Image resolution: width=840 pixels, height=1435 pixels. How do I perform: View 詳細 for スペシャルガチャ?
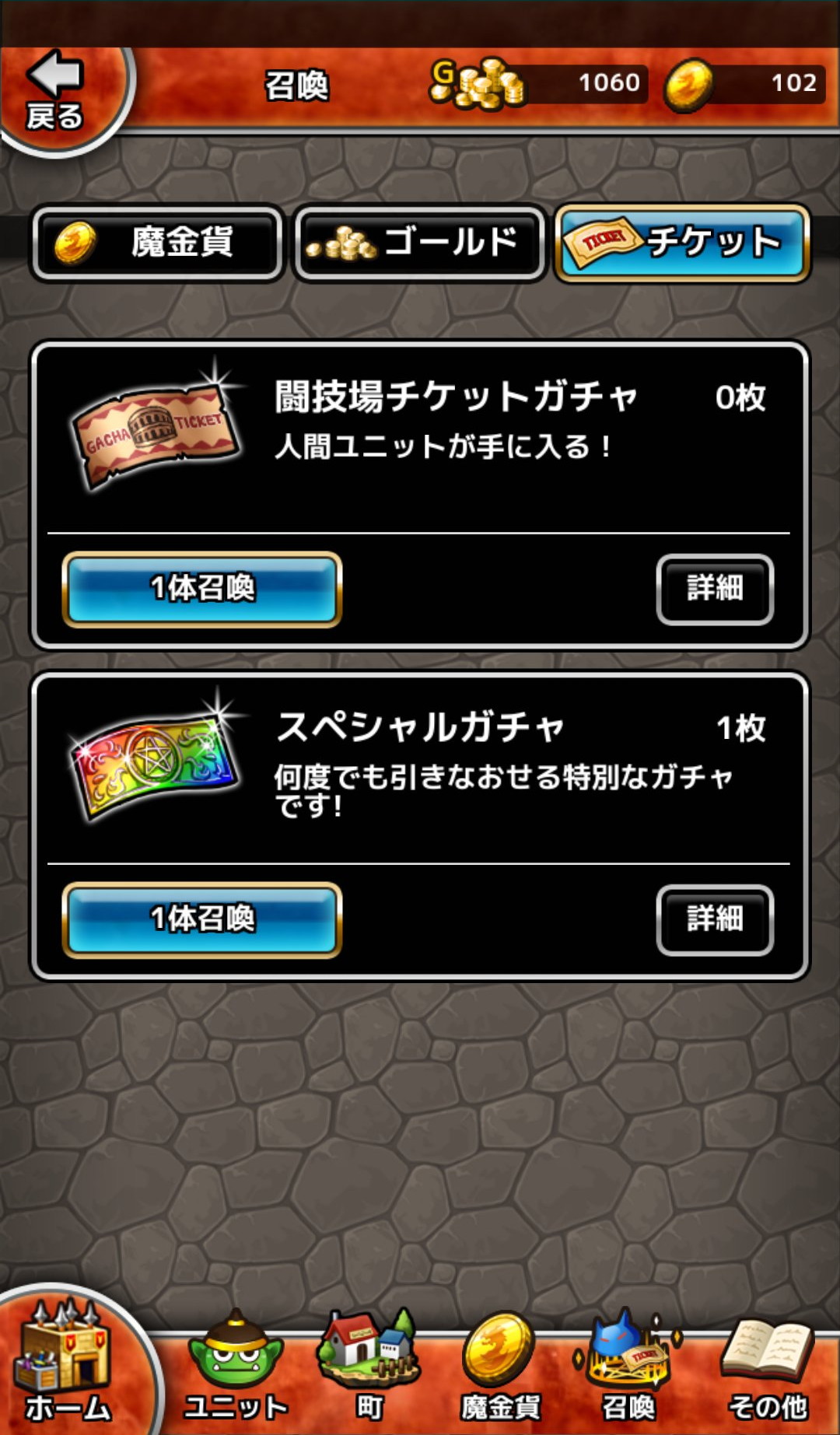pyautogui.click(x=715, y=919)
